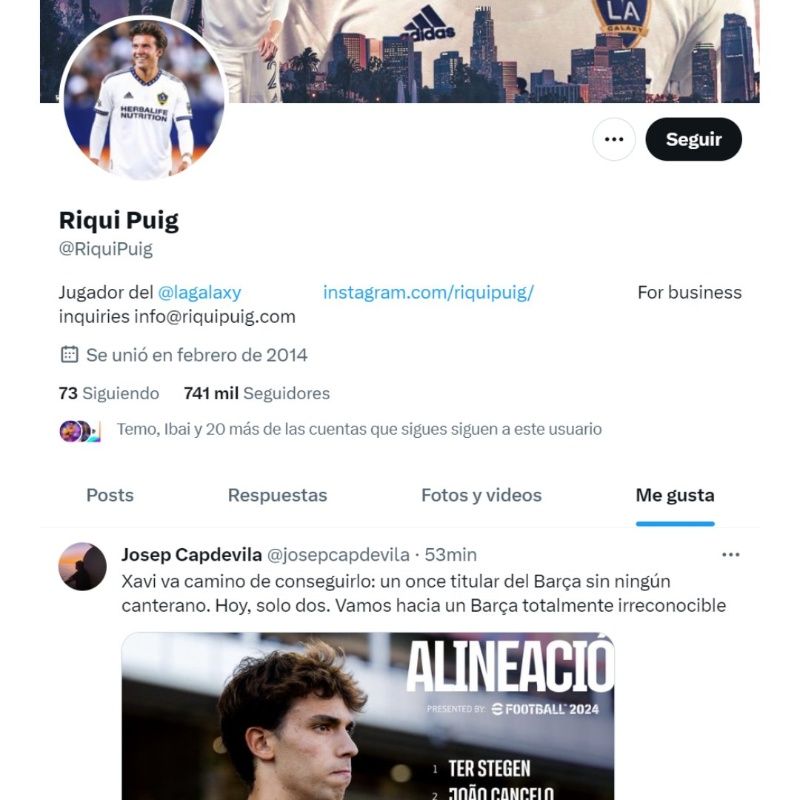
Task: Open the @lagalaxy mention link
Action: pos(199,292)
